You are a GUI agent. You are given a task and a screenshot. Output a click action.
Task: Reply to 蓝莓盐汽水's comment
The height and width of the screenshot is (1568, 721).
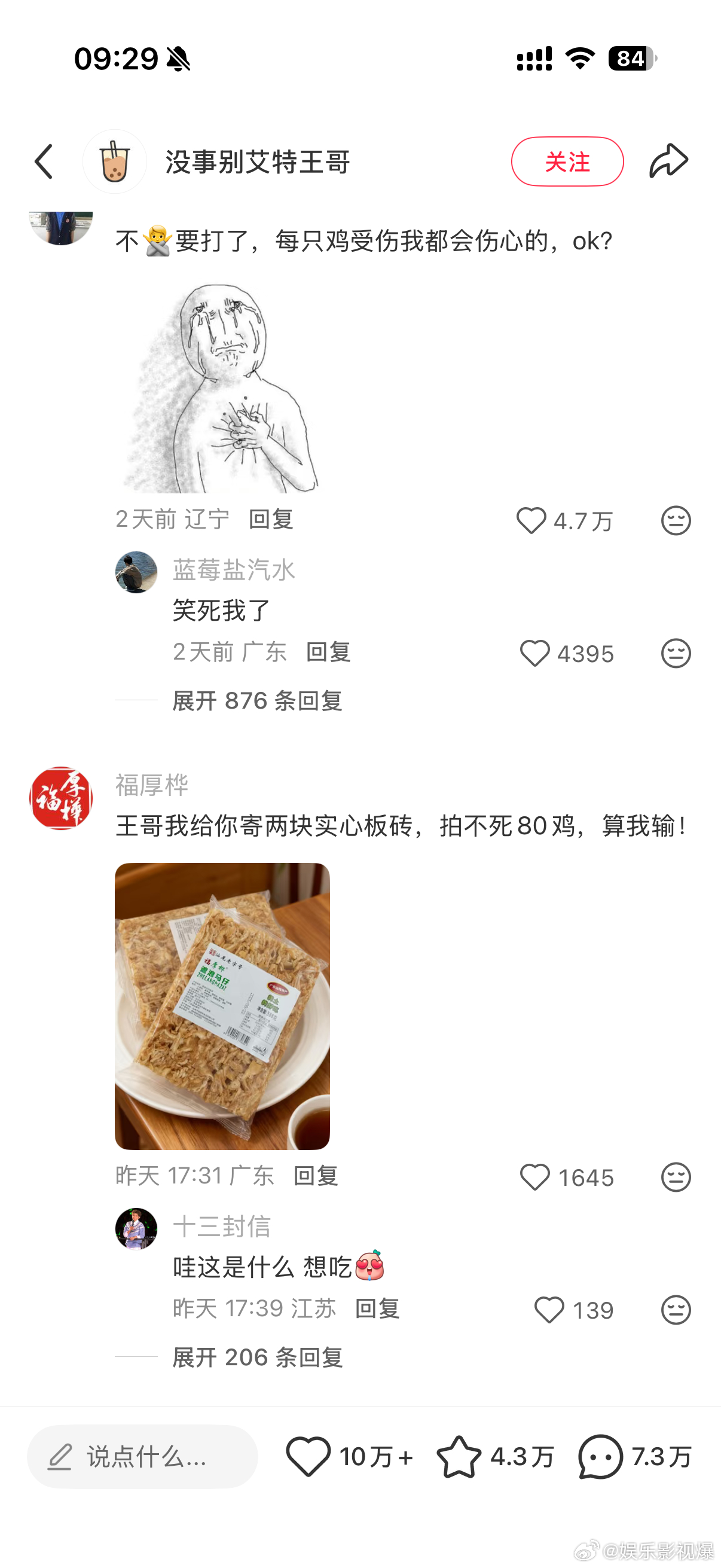click(328, 652)
